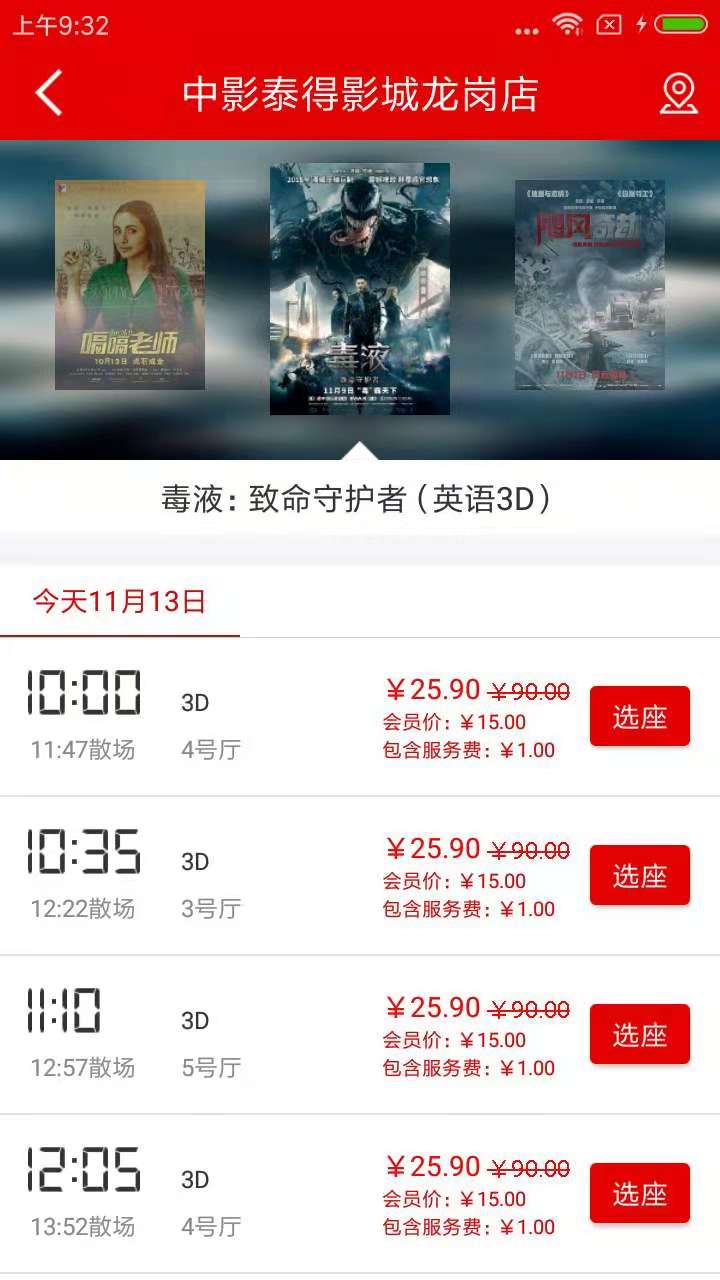Open the cinema location map icon

point(678,94)
